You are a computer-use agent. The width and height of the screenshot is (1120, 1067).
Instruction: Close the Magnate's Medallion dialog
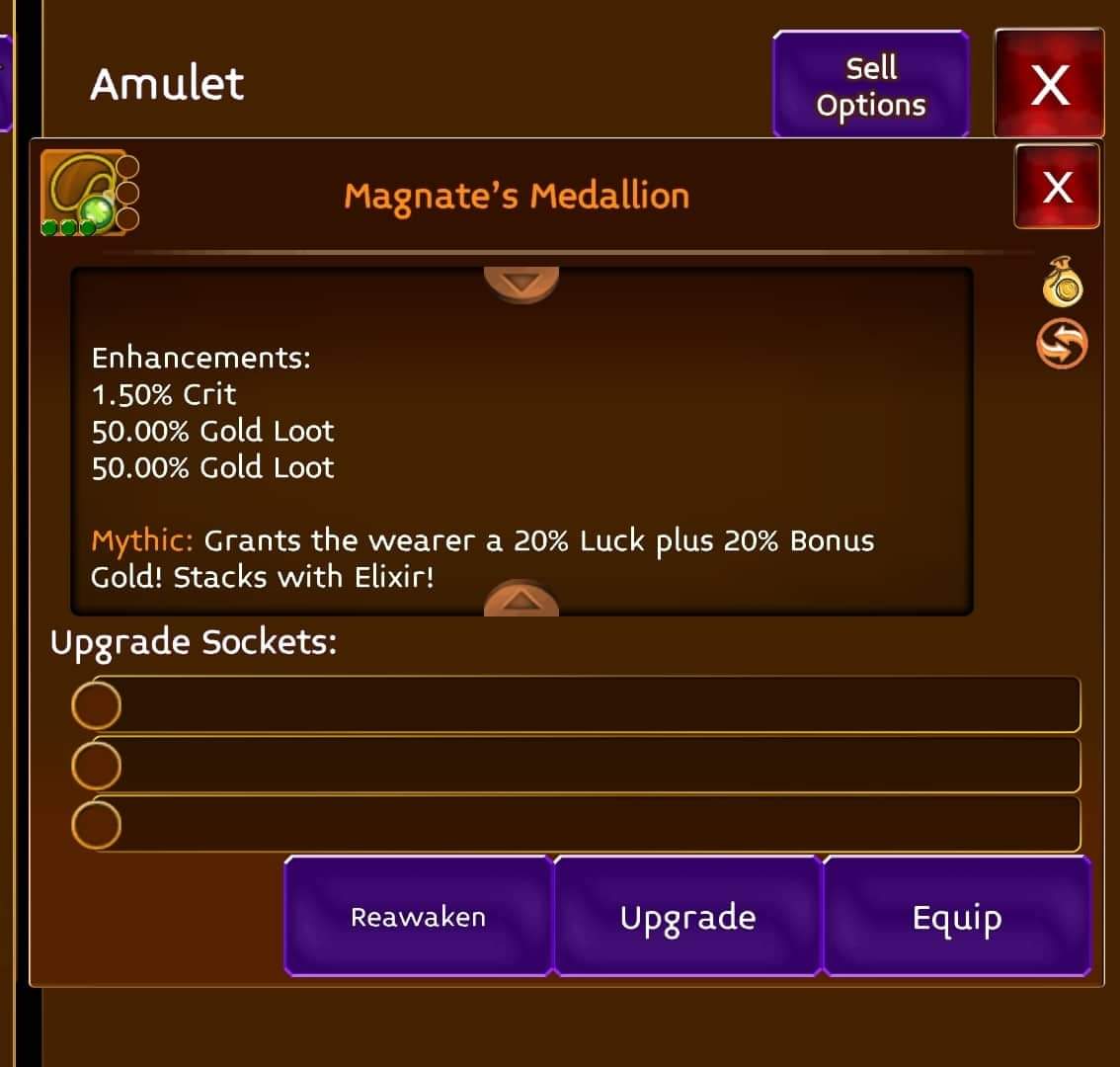(1057, 187)
